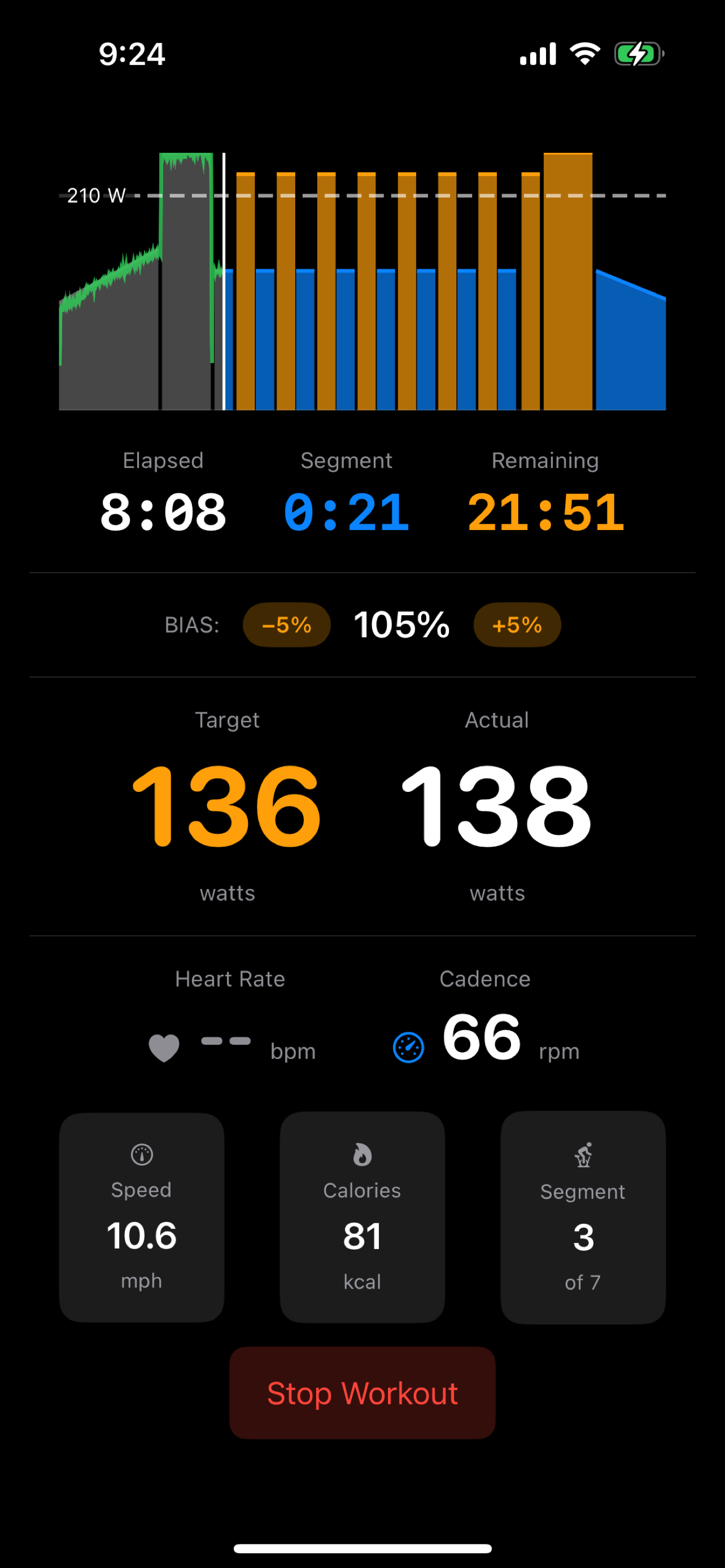This screenshot has height=1568, width=725.
Task: Tap the gauge icon in the Speed card
Action: [141, 1155]
